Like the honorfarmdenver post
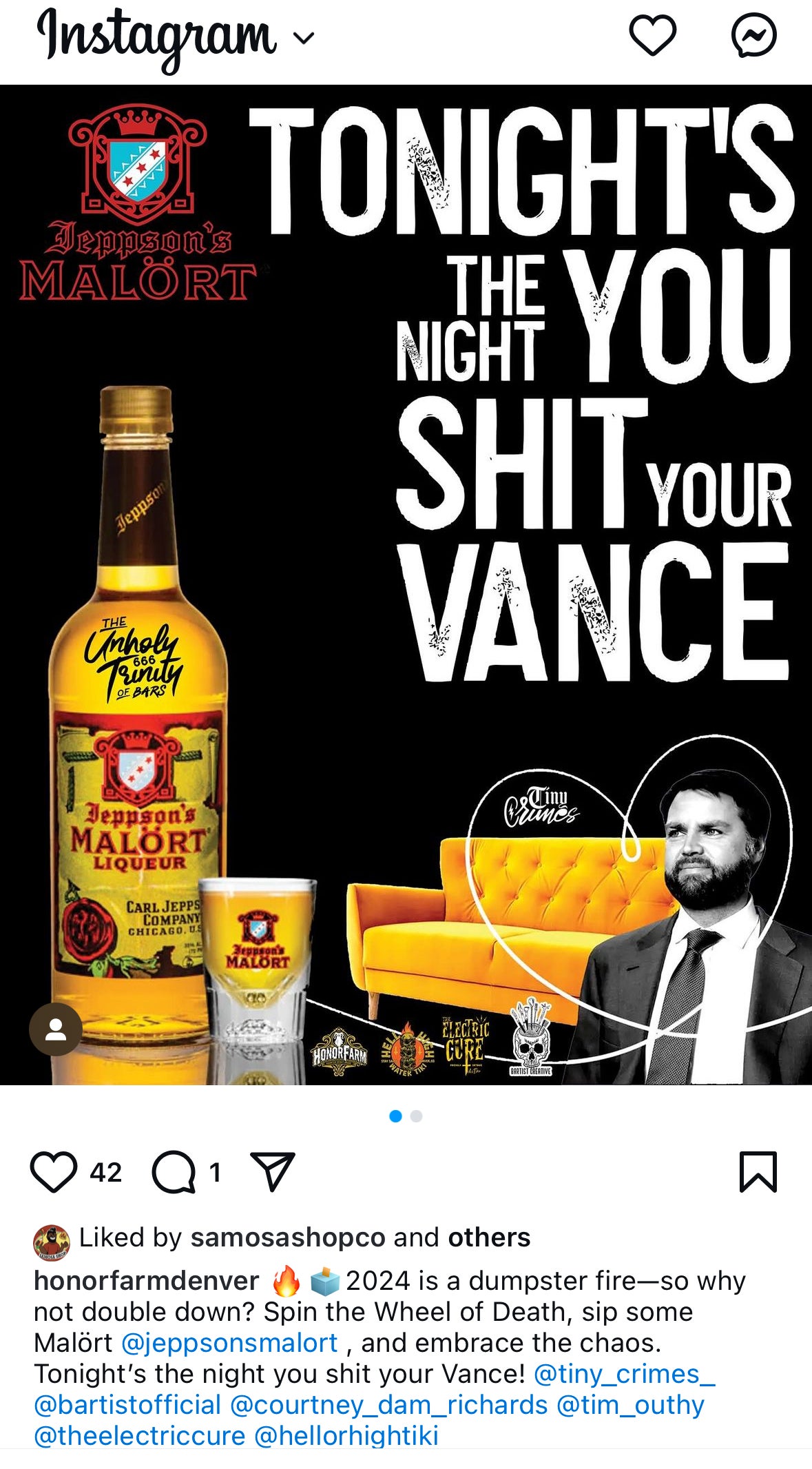 (54, 1171)
